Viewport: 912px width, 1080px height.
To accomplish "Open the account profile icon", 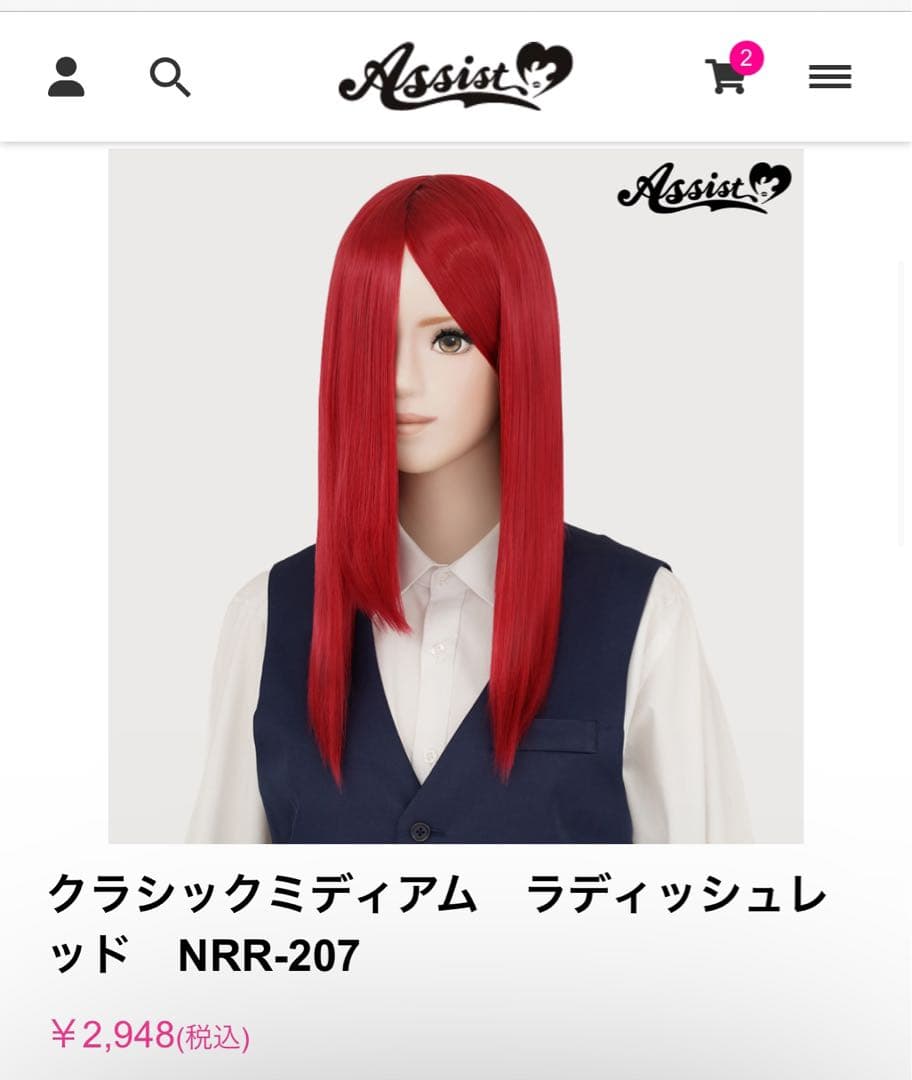I will tap(66, 77).
